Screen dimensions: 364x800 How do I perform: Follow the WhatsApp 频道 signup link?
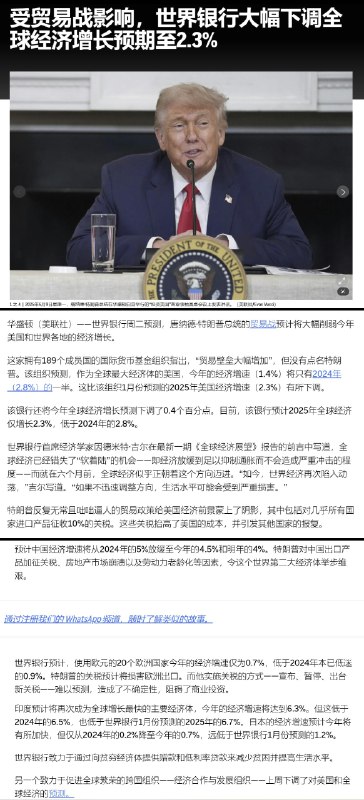[x=108, y=619]
